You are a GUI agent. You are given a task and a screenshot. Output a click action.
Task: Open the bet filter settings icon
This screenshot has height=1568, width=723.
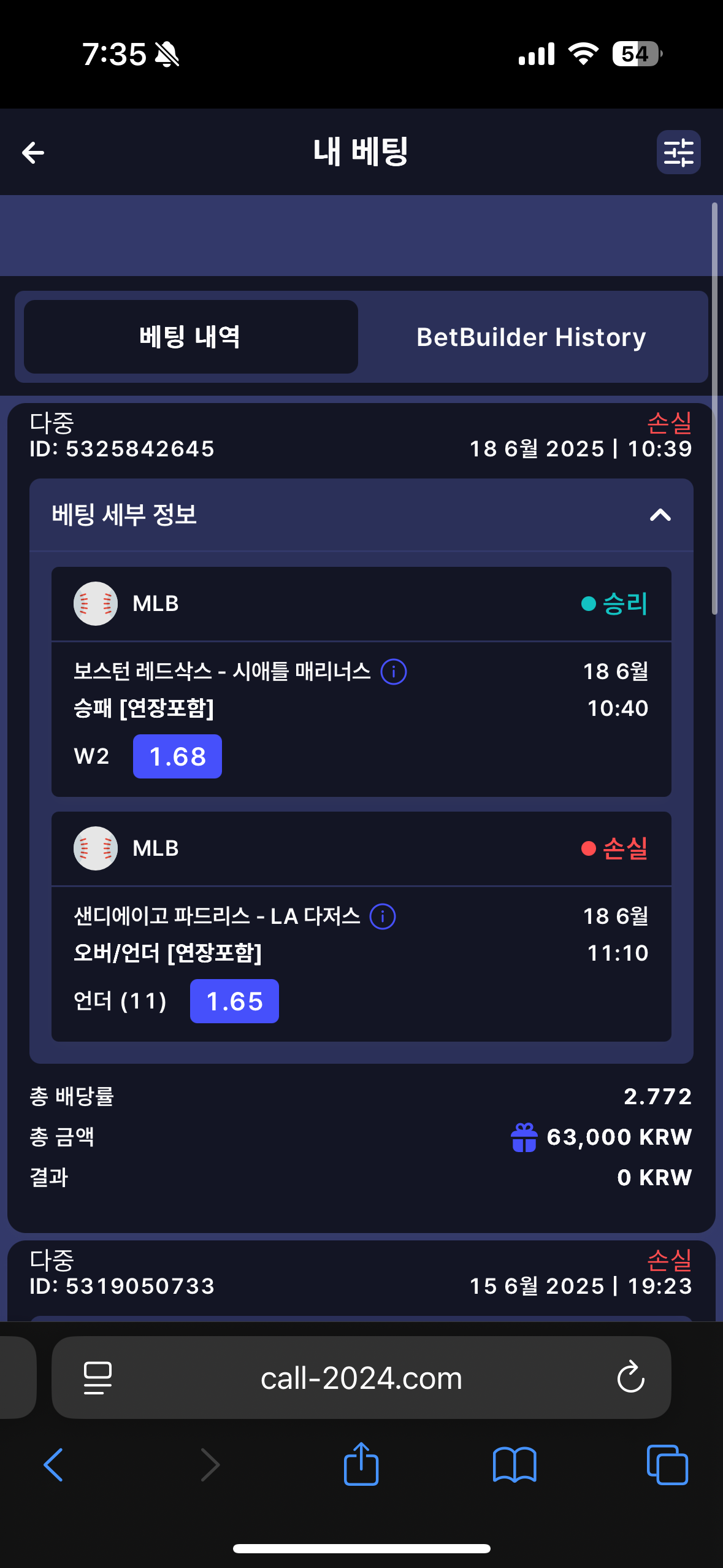[x=678, y=152]
